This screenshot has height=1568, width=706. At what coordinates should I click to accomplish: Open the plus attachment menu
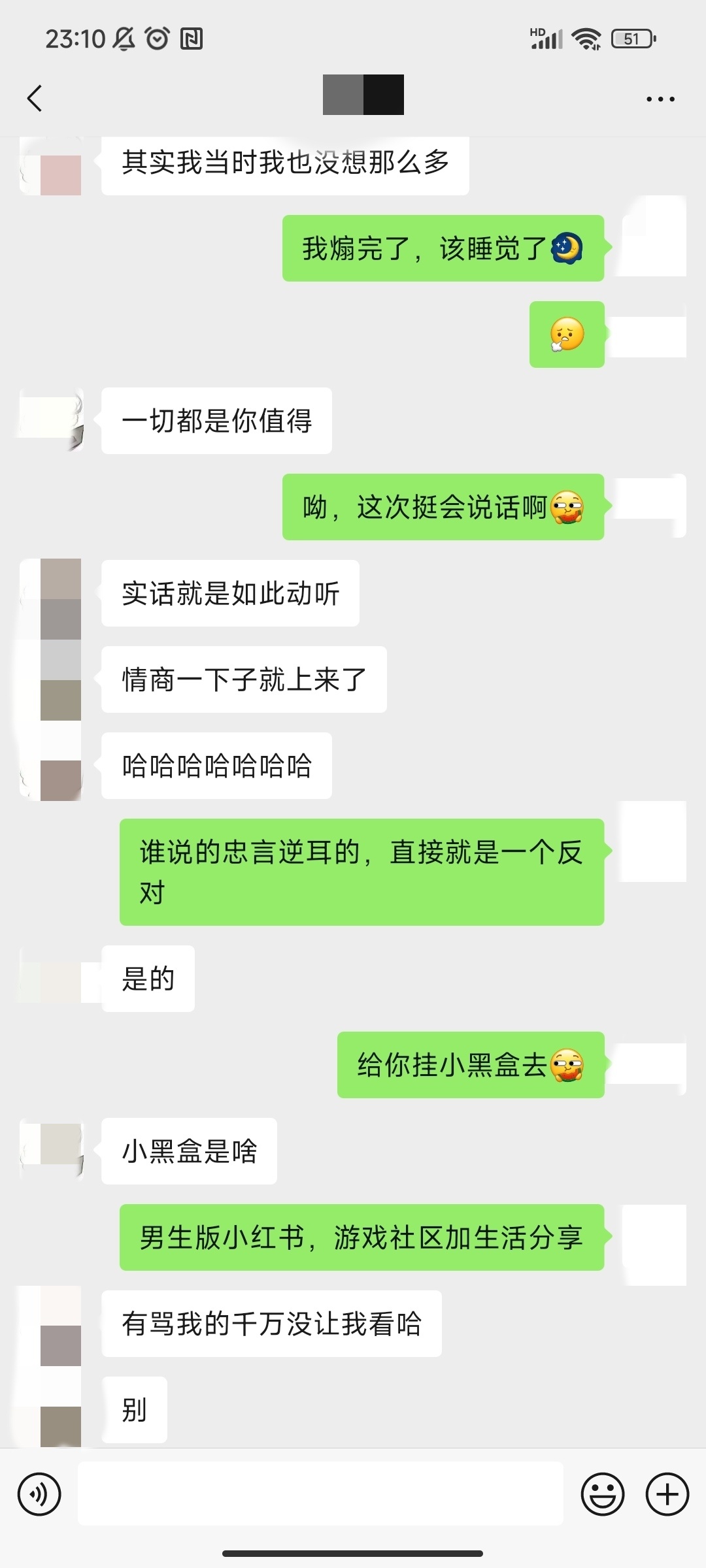tap(667, 1494)
